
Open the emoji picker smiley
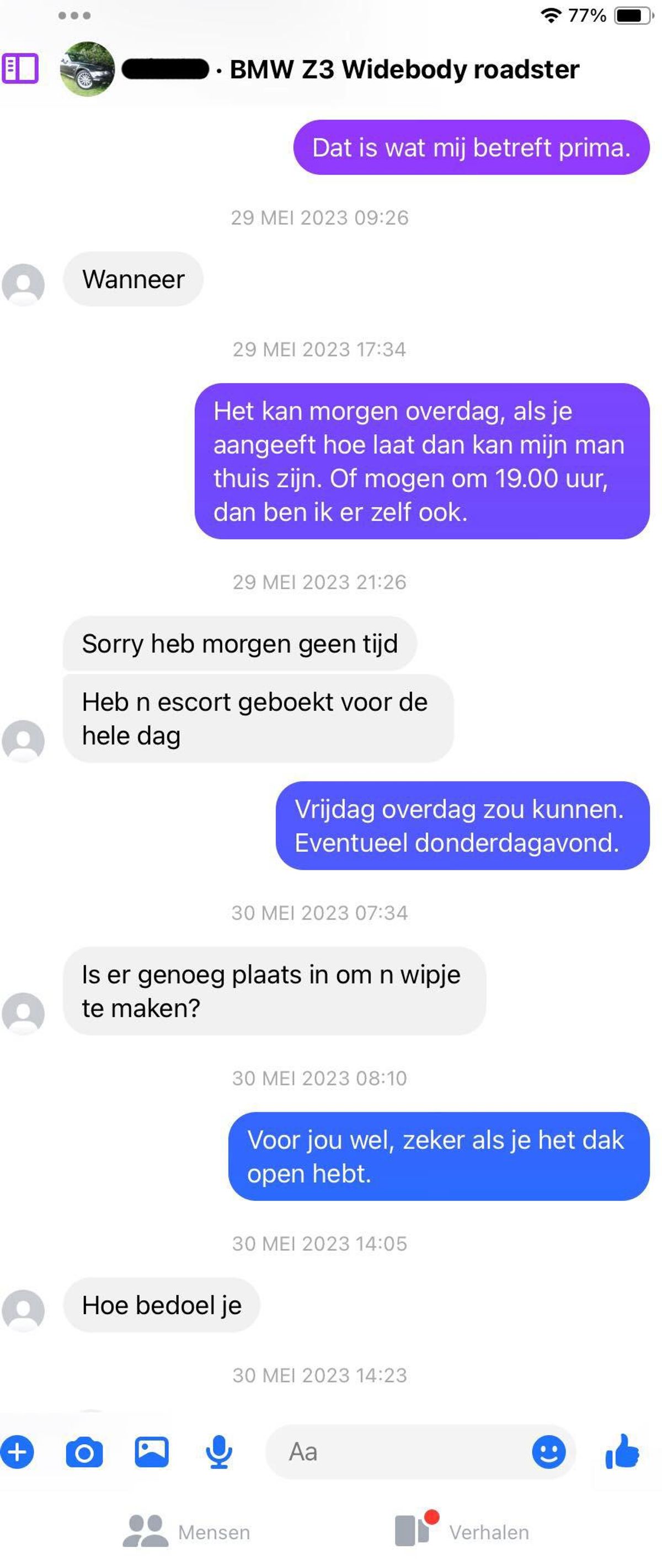[x=548, y=1452]
